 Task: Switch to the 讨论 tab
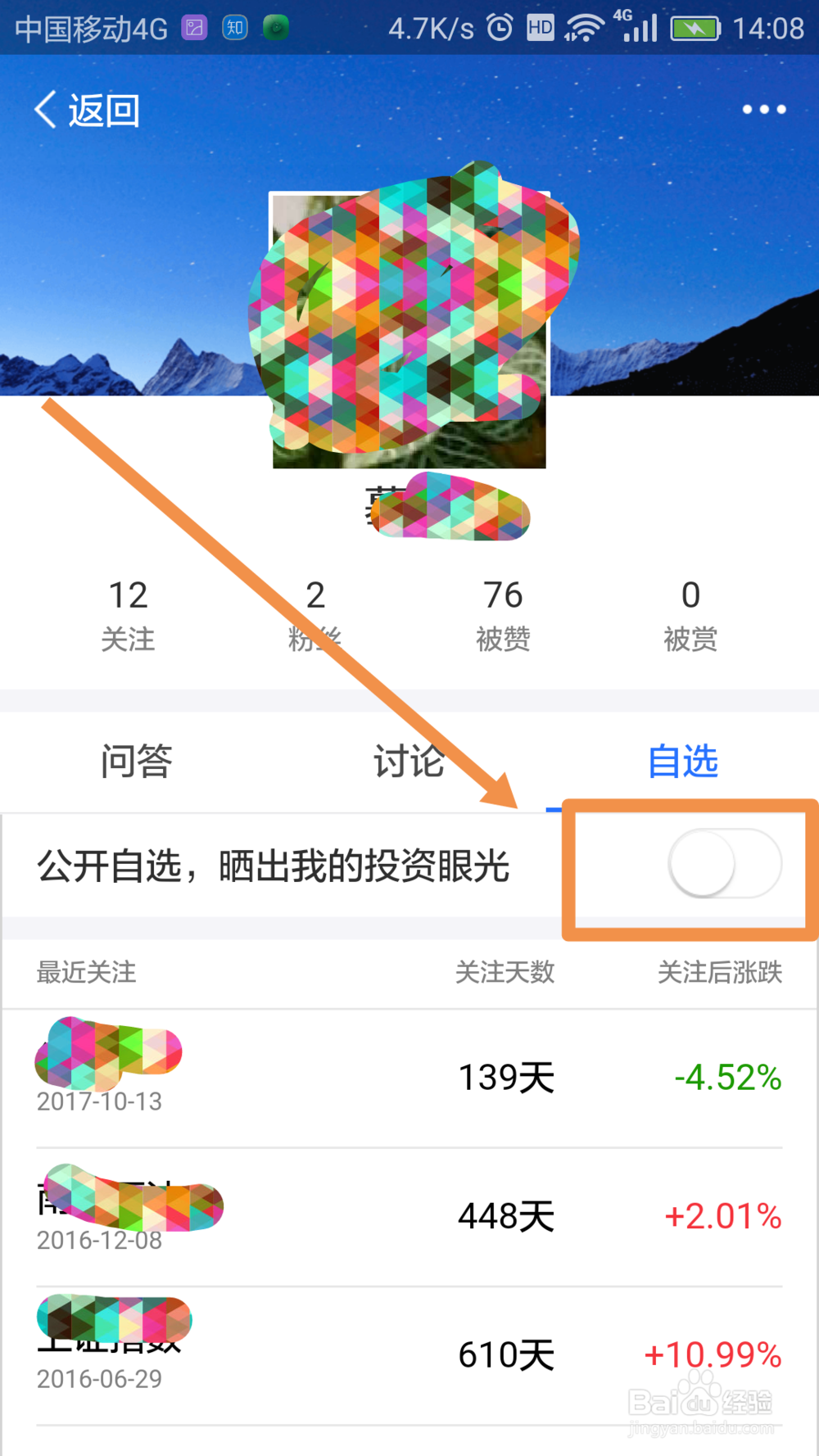(408, 762)
